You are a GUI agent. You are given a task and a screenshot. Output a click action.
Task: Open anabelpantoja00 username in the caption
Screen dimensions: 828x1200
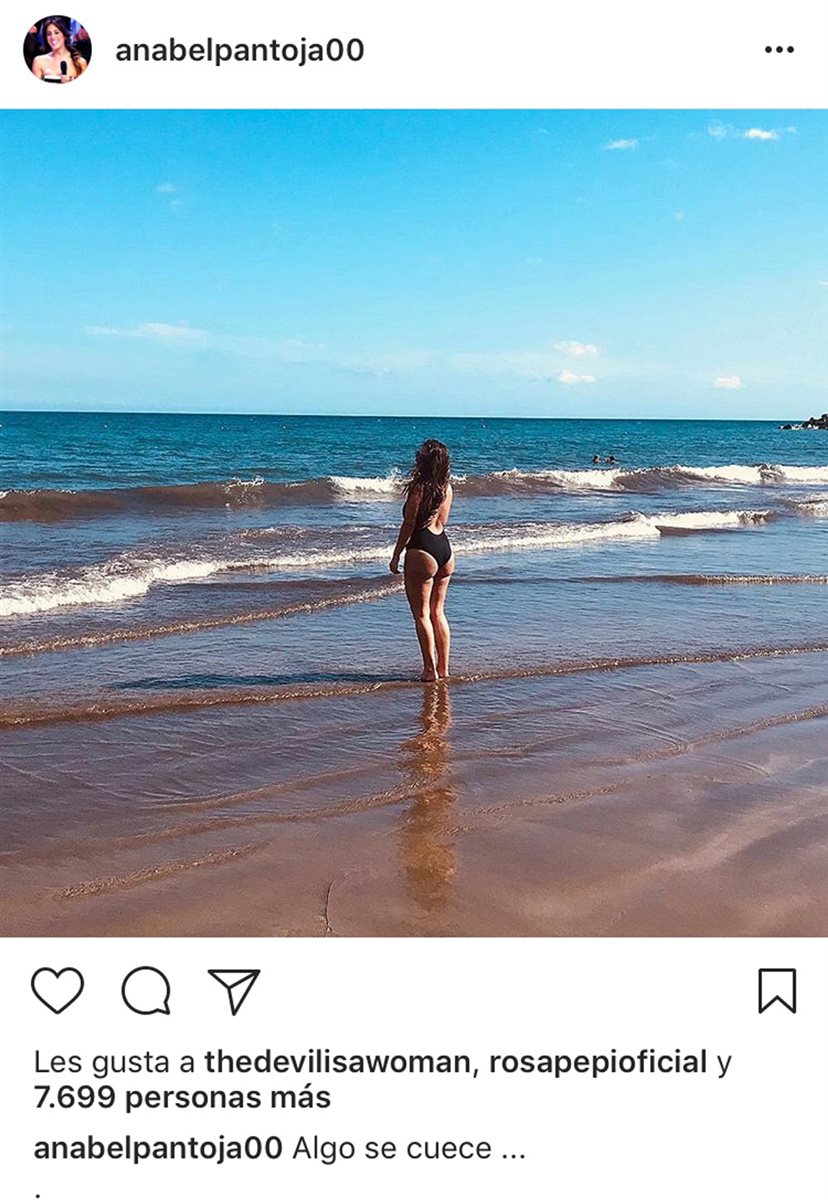click(x=158, y=1148)
